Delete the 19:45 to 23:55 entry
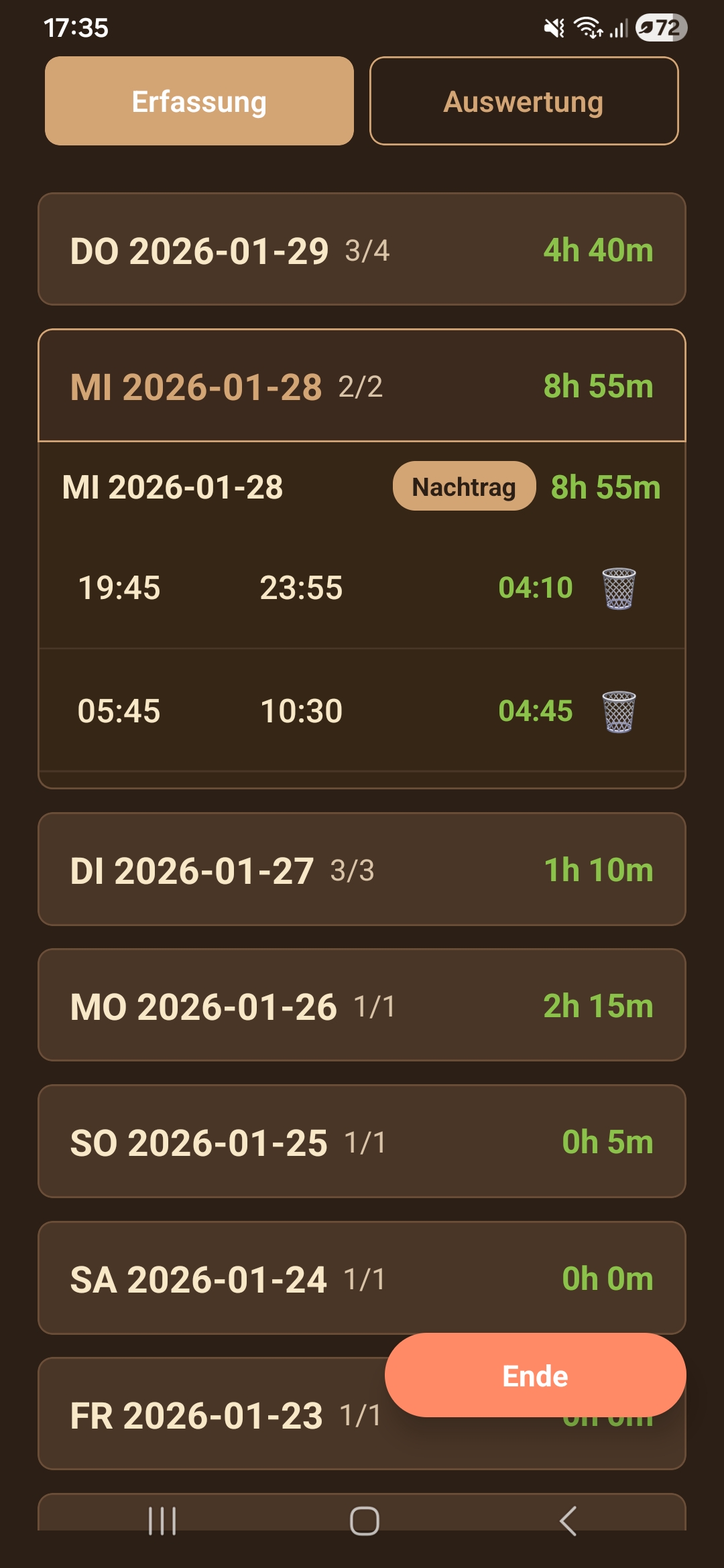Image resolution: width=724 pixels, height=1568 pixels. point(619,588)
